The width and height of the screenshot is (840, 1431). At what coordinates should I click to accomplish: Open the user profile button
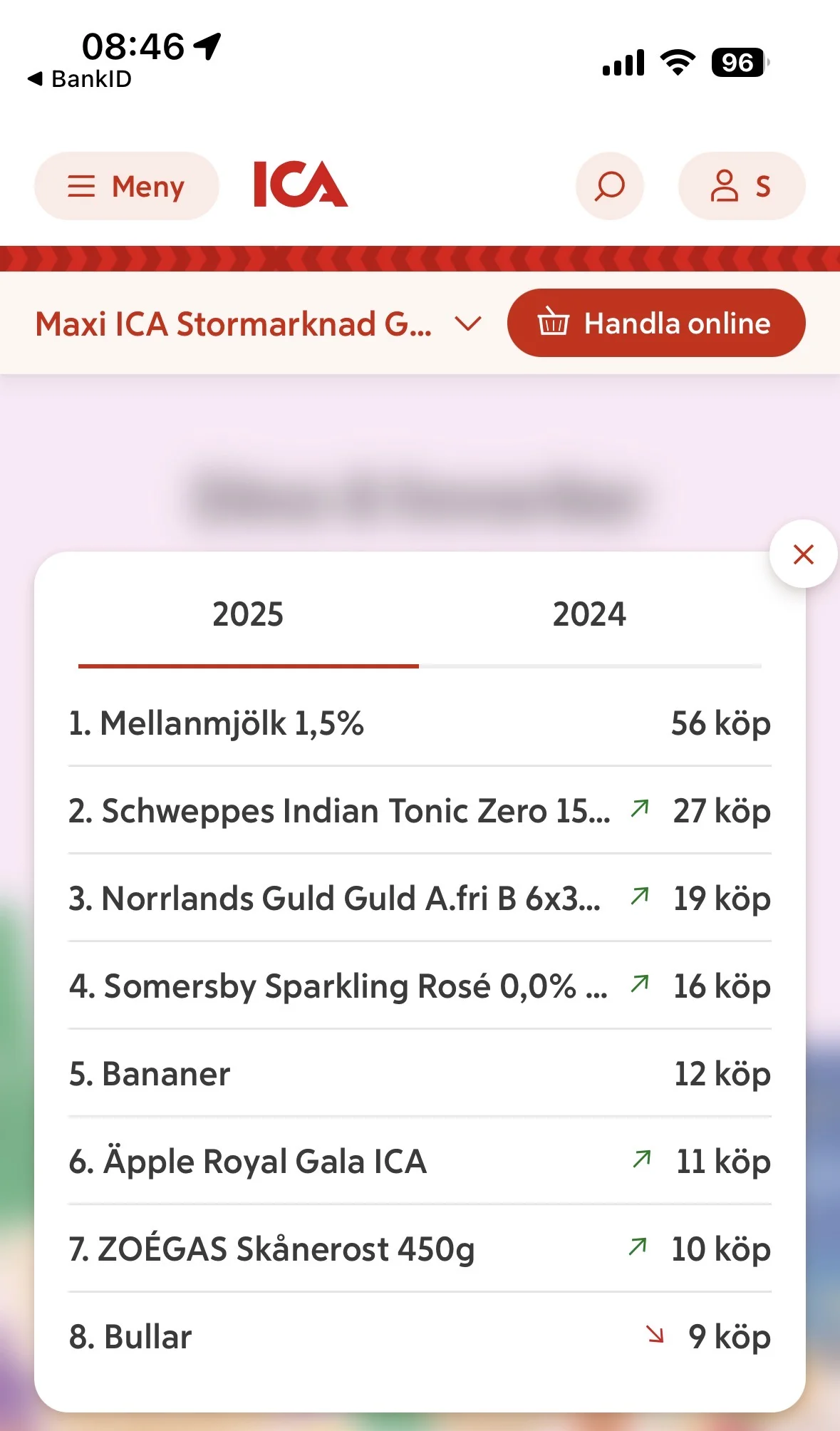click(x=741, y=186)
